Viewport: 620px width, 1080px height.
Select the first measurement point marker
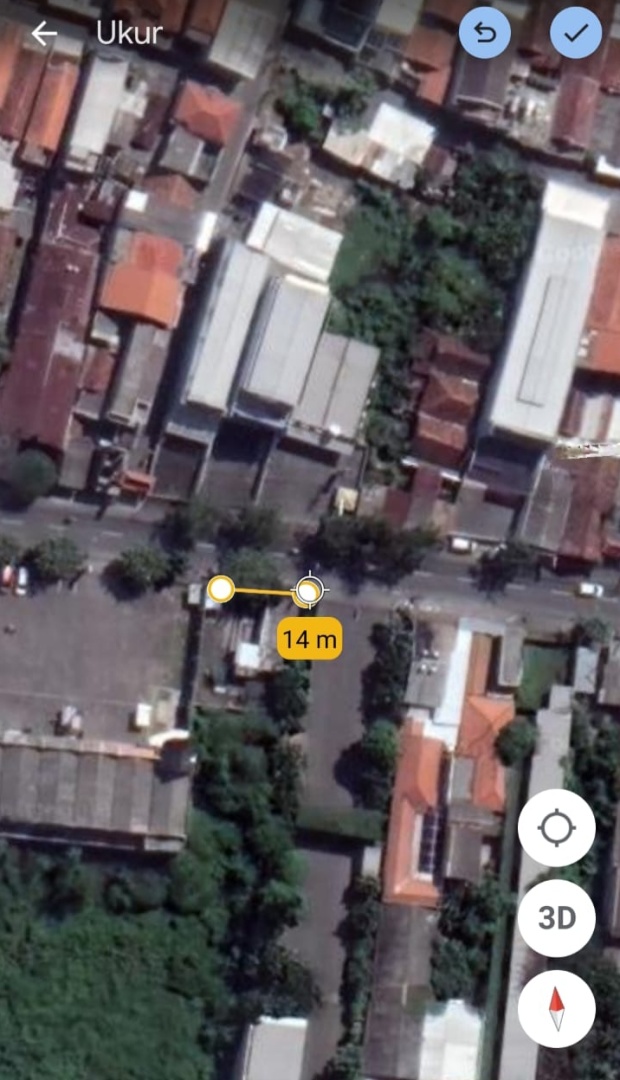220,590
